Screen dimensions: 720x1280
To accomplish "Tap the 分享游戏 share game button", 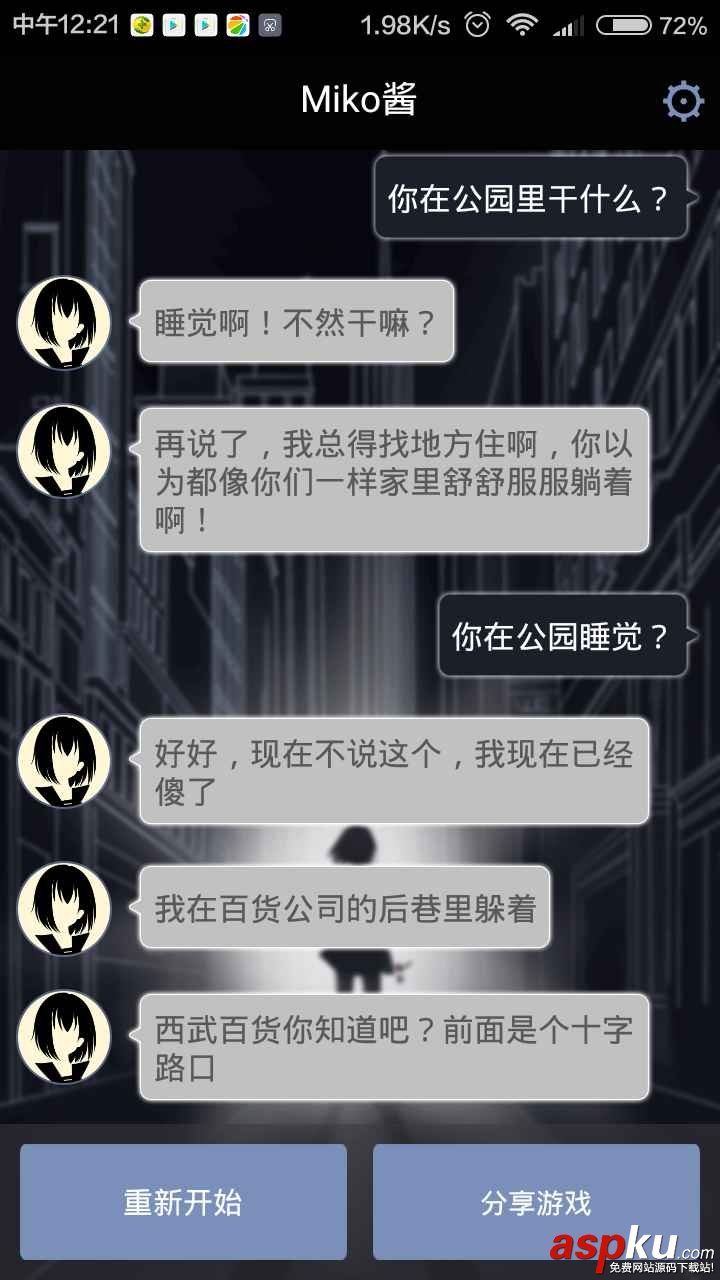I will pyautogui.click(x=535, y=1201).
